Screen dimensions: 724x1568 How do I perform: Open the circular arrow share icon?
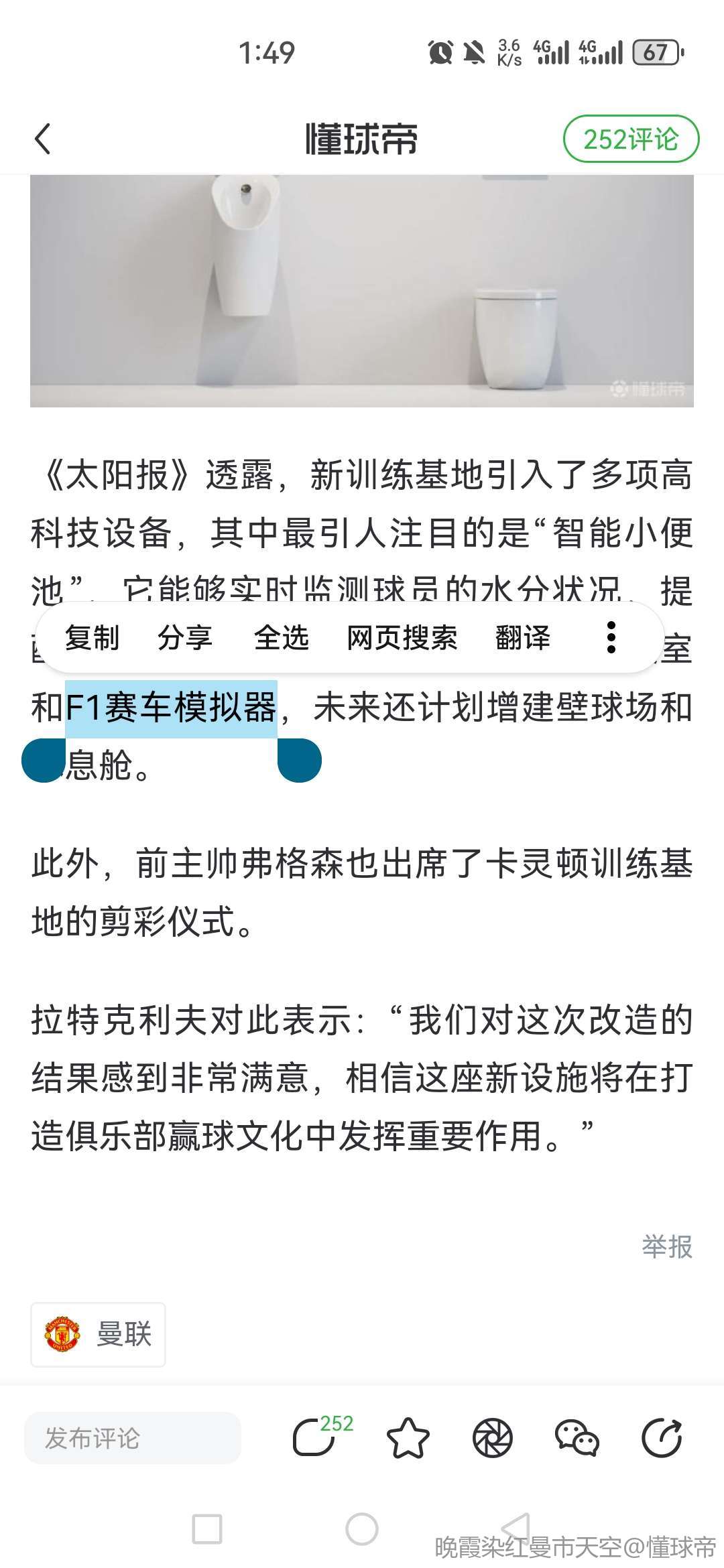(x=662, y=1438)
